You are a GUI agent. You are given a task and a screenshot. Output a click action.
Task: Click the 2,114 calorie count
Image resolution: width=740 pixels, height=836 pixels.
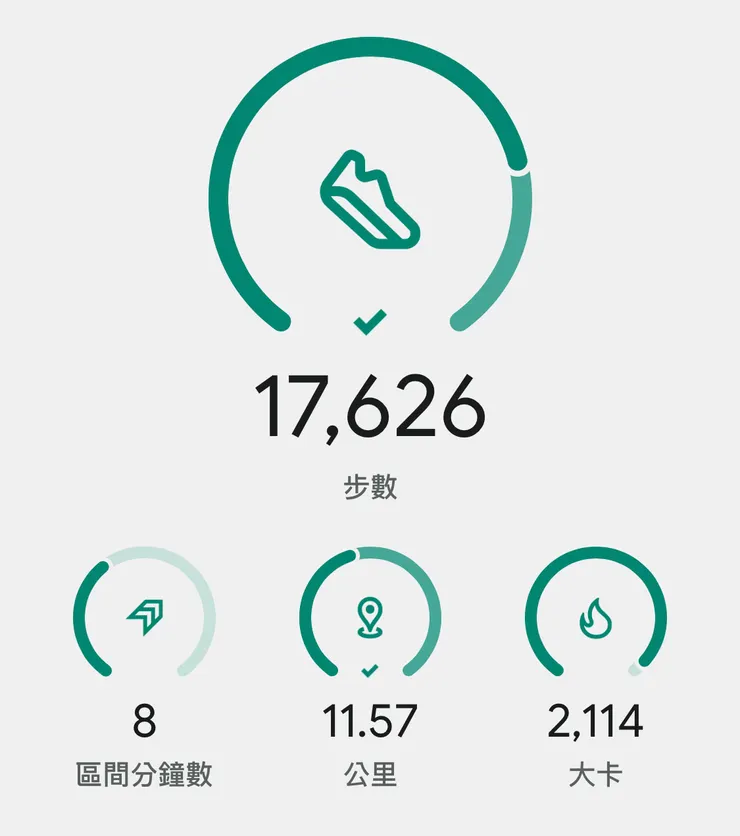(x=598, y=719)
